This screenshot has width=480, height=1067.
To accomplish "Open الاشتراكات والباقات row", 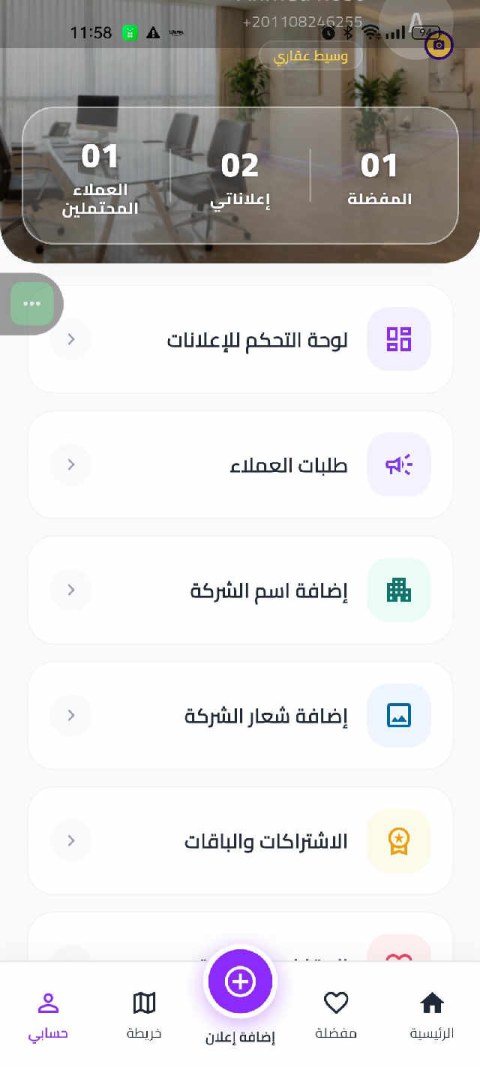I will tap(240, 841).
